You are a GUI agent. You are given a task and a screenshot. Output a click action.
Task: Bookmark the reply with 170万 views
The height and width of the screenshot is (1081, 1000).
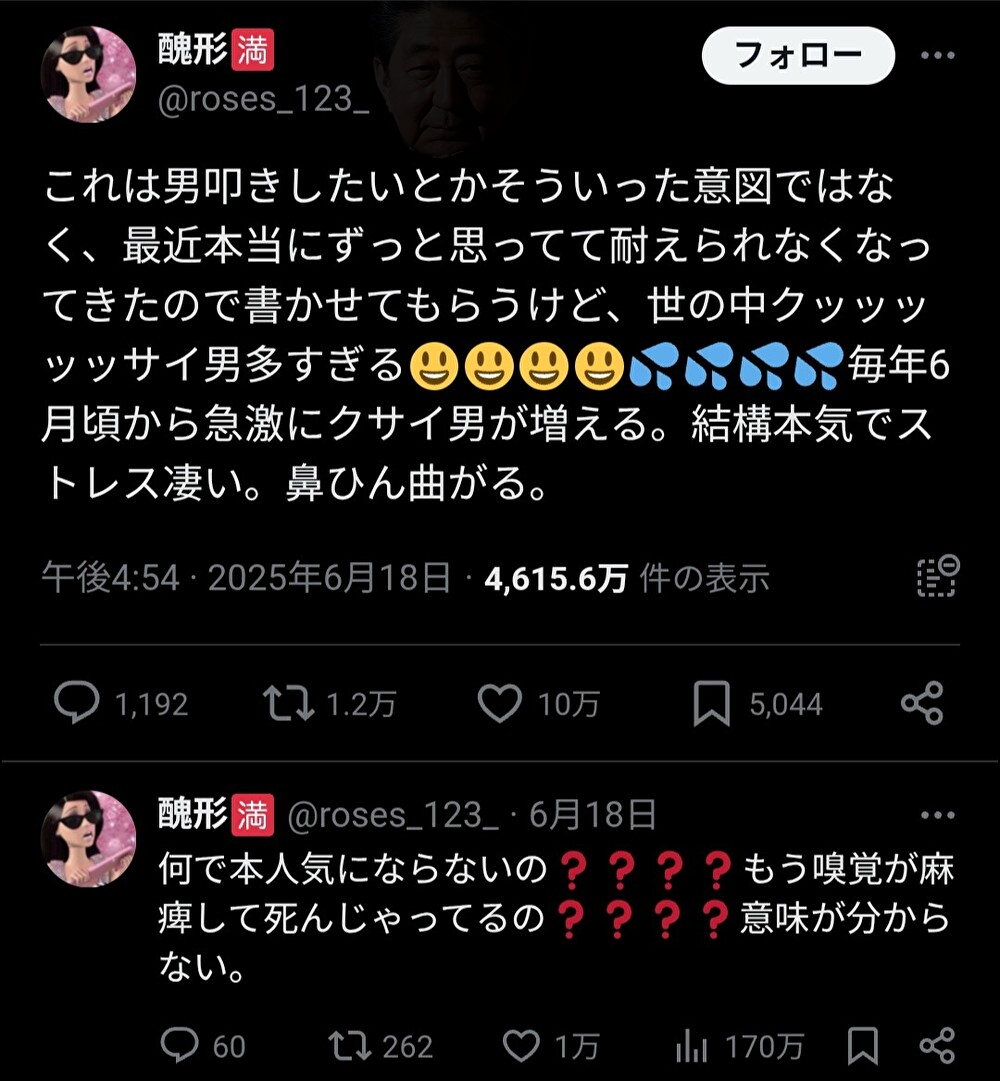861,1046
